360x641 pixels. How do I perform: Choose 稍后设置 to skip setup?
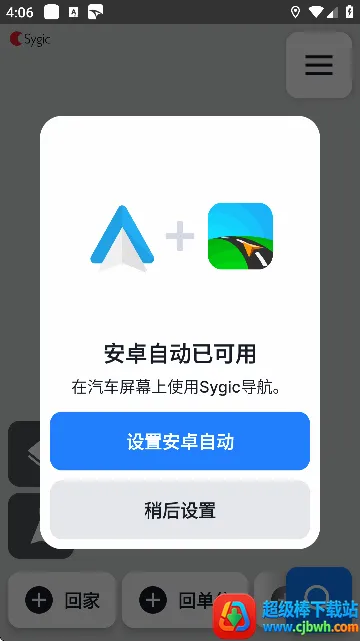[x=180, y=510]
